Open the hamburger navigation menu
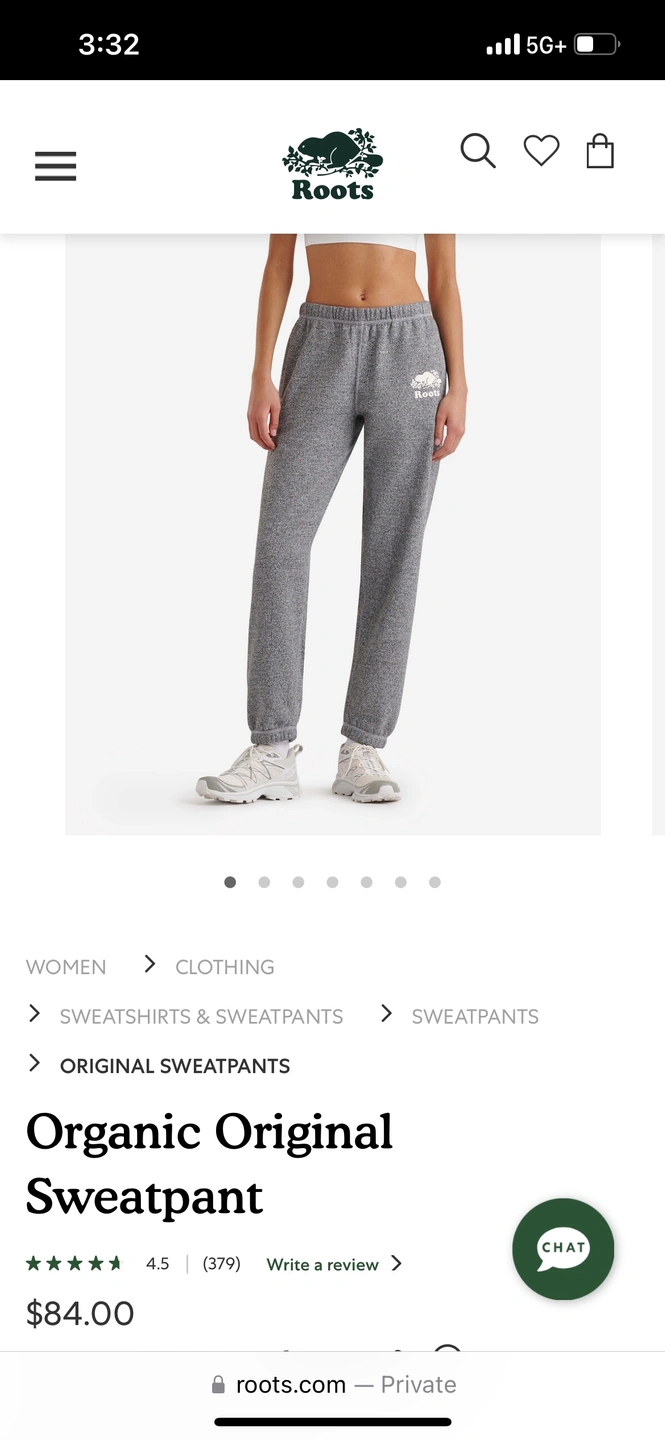The width and height of the screenshot is (665, 1440). pos(55,166)
